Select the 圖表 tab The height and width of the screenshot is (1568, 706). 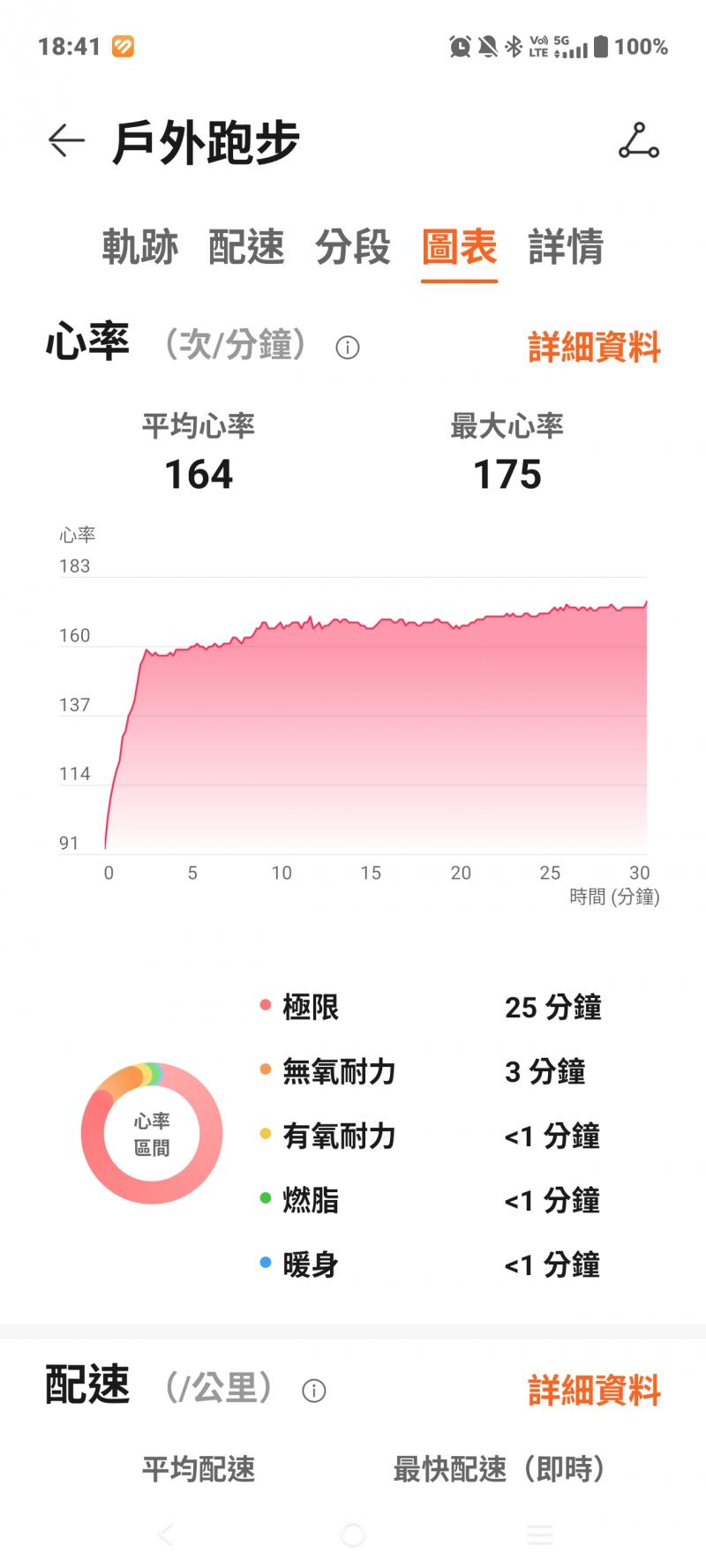click(x=459, y=247)
